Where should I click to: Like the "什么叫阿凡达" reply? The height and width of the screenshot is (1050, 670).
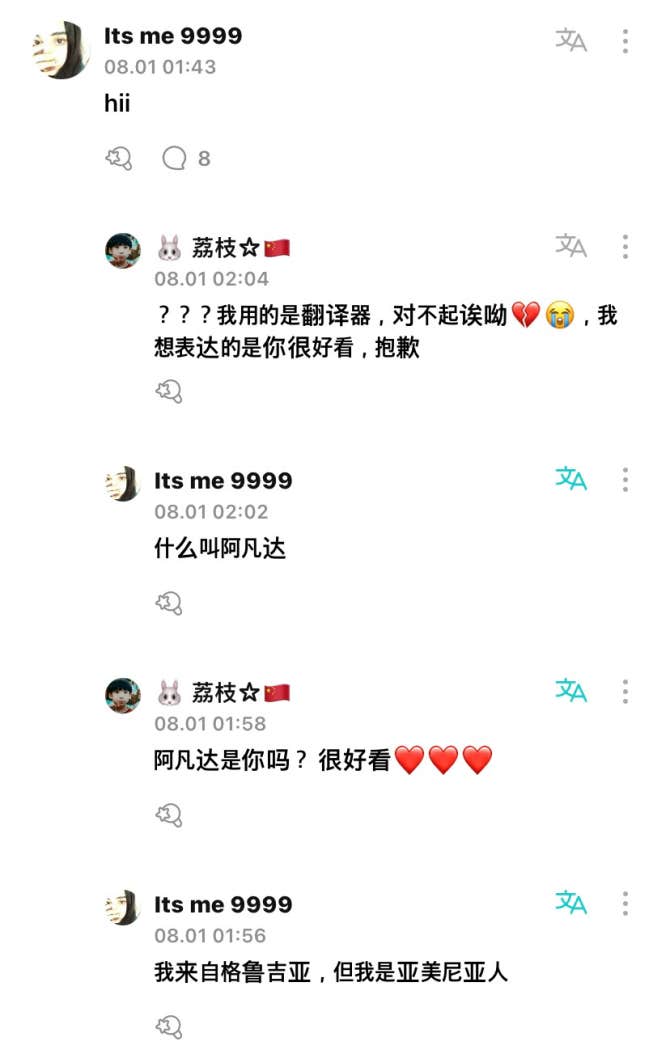(169, 602)
